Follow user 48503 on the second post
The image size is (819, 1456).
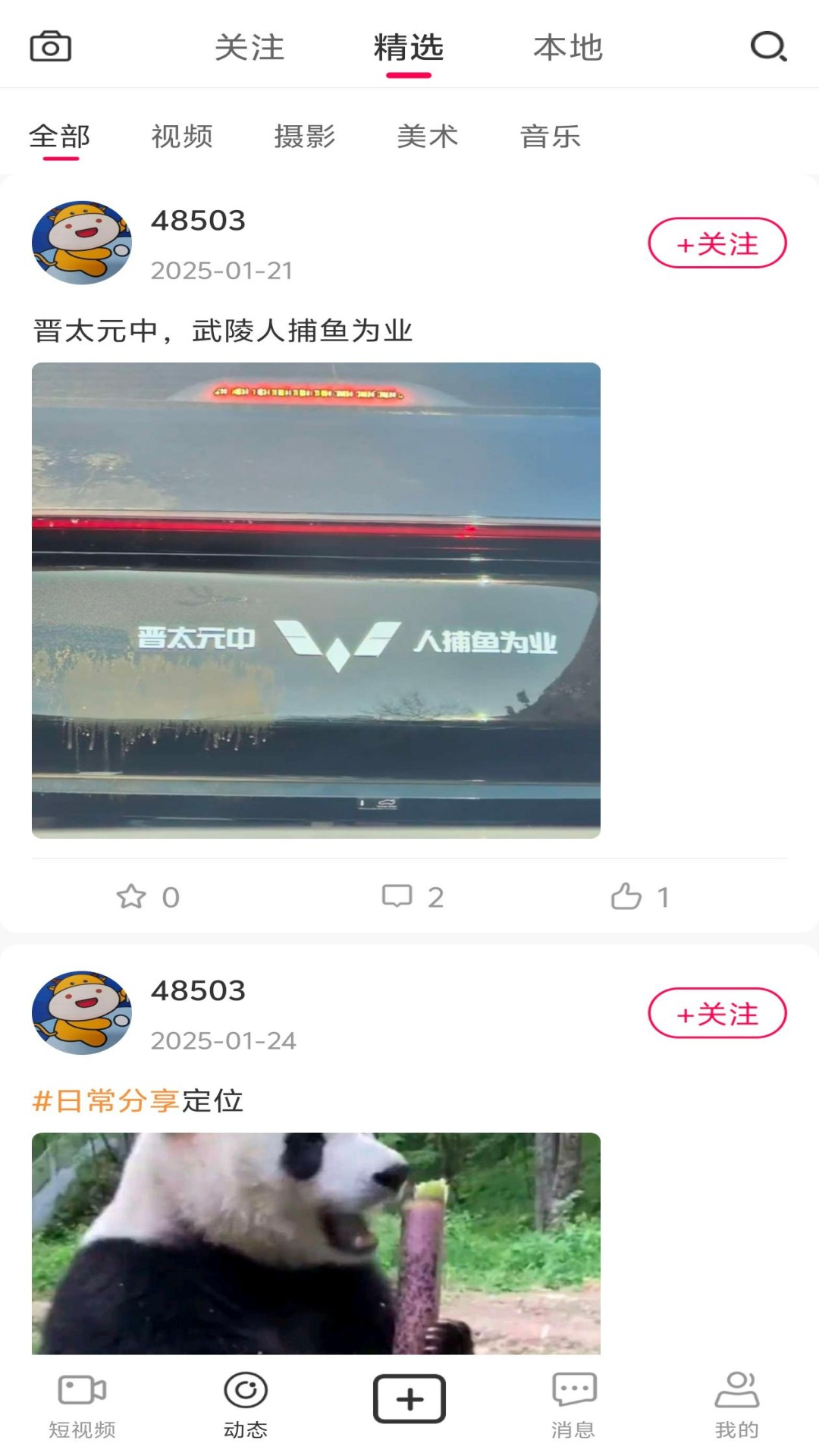(x=717, y=1012)
